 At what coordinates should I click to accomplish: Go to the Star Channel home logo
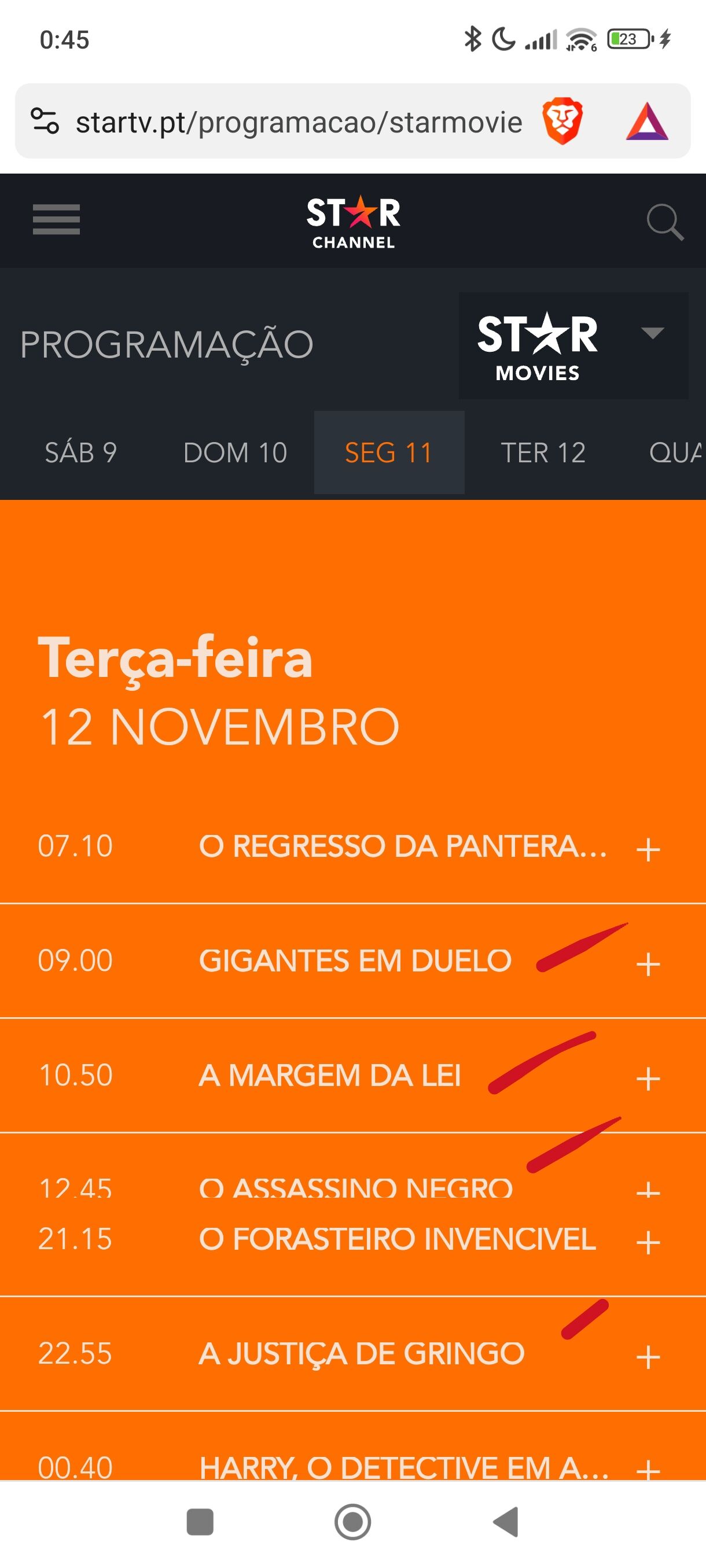point(353,222)
